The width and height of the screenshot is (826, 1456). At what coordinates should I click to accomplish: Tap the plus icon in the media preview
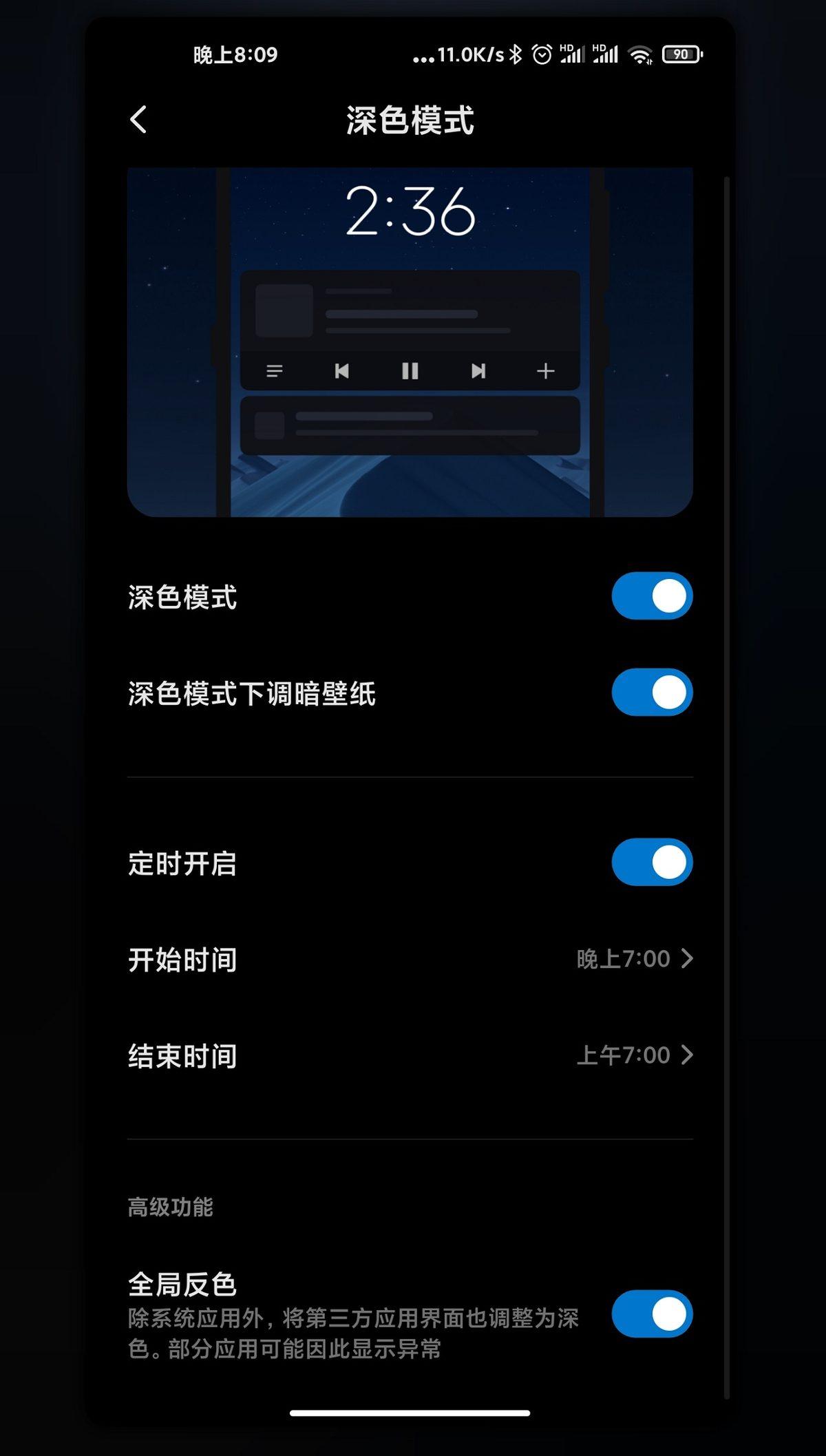tap(544, 371)
